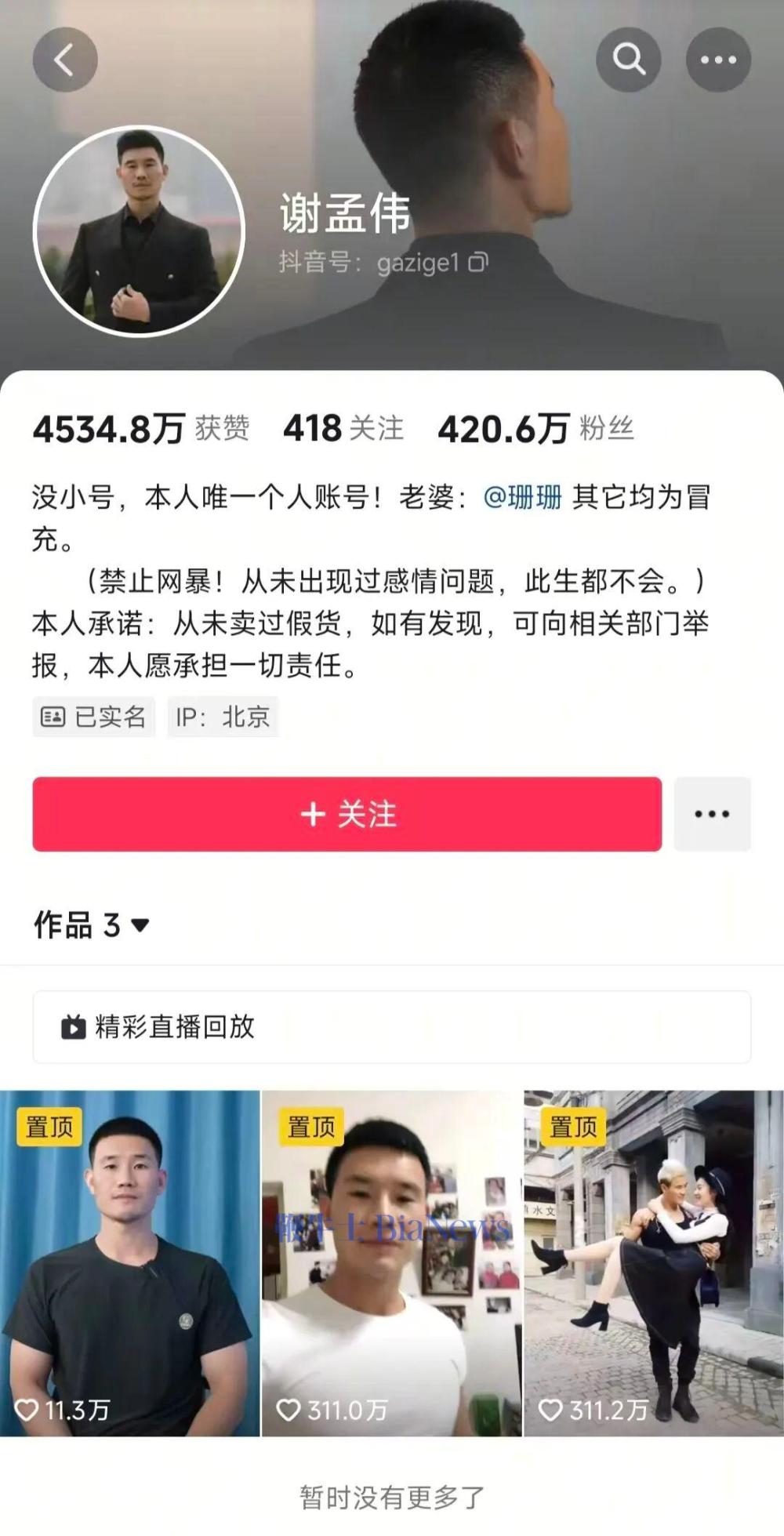Image resolution: width=784 pixels, height=1536 pixels.
Task: Open the pinned video with 11.3万 likes
Action: tap(129, 1262)
